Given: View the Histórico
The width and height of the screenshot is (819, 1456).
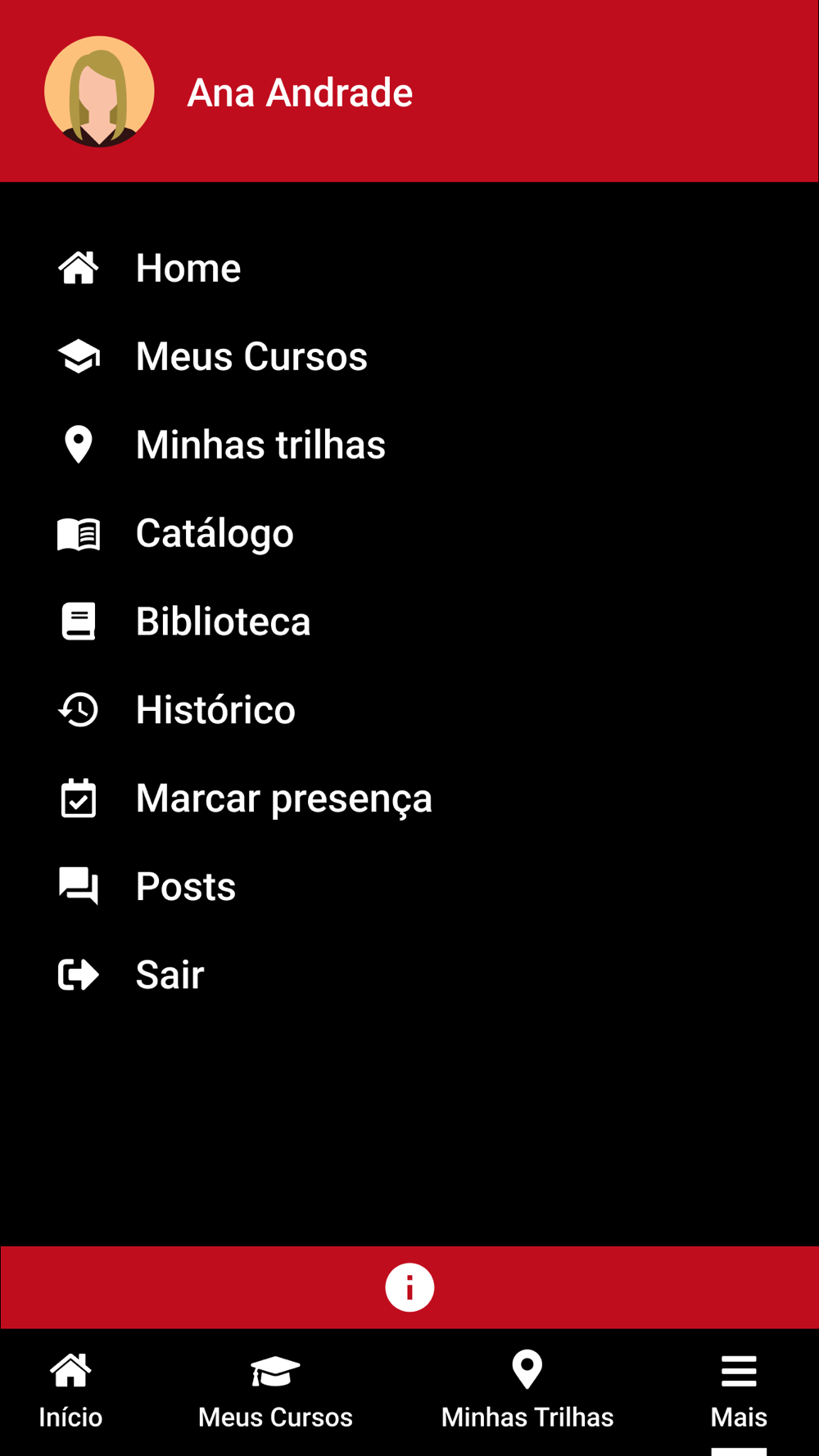Looking at the screenshot, I should coord(215,710).
